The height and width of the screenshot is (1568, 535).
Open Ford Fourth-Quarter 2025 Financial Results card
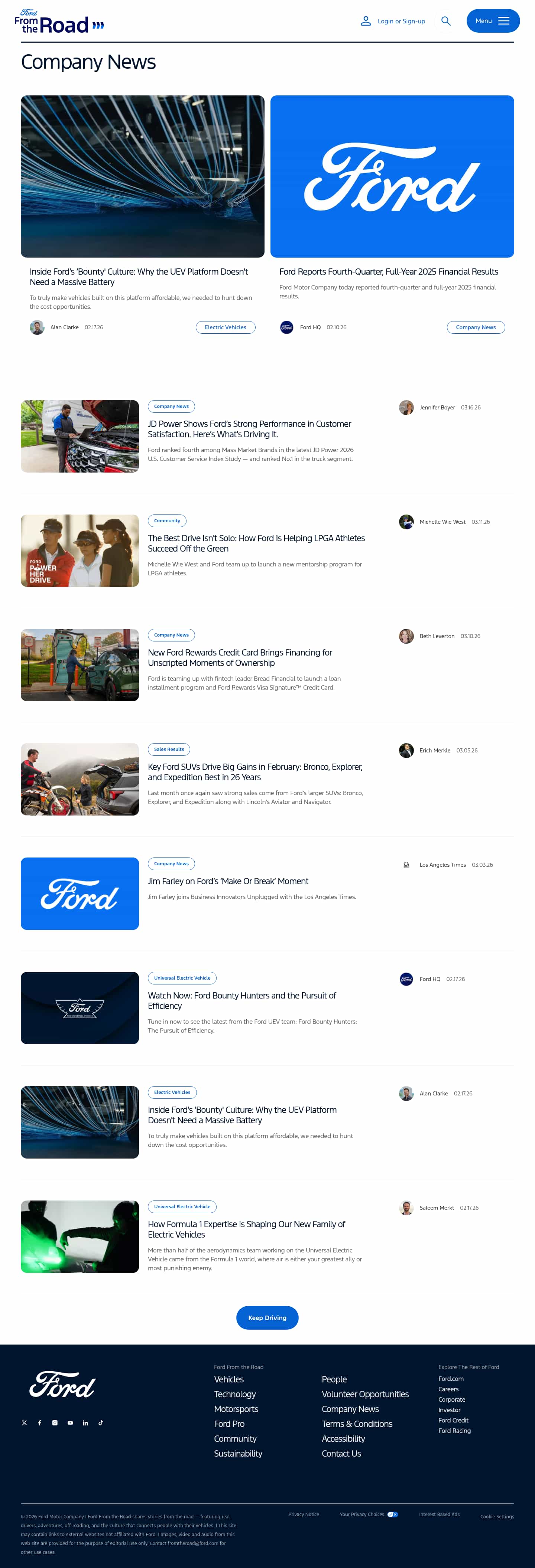pyautogui.click(x=388, y=271)
